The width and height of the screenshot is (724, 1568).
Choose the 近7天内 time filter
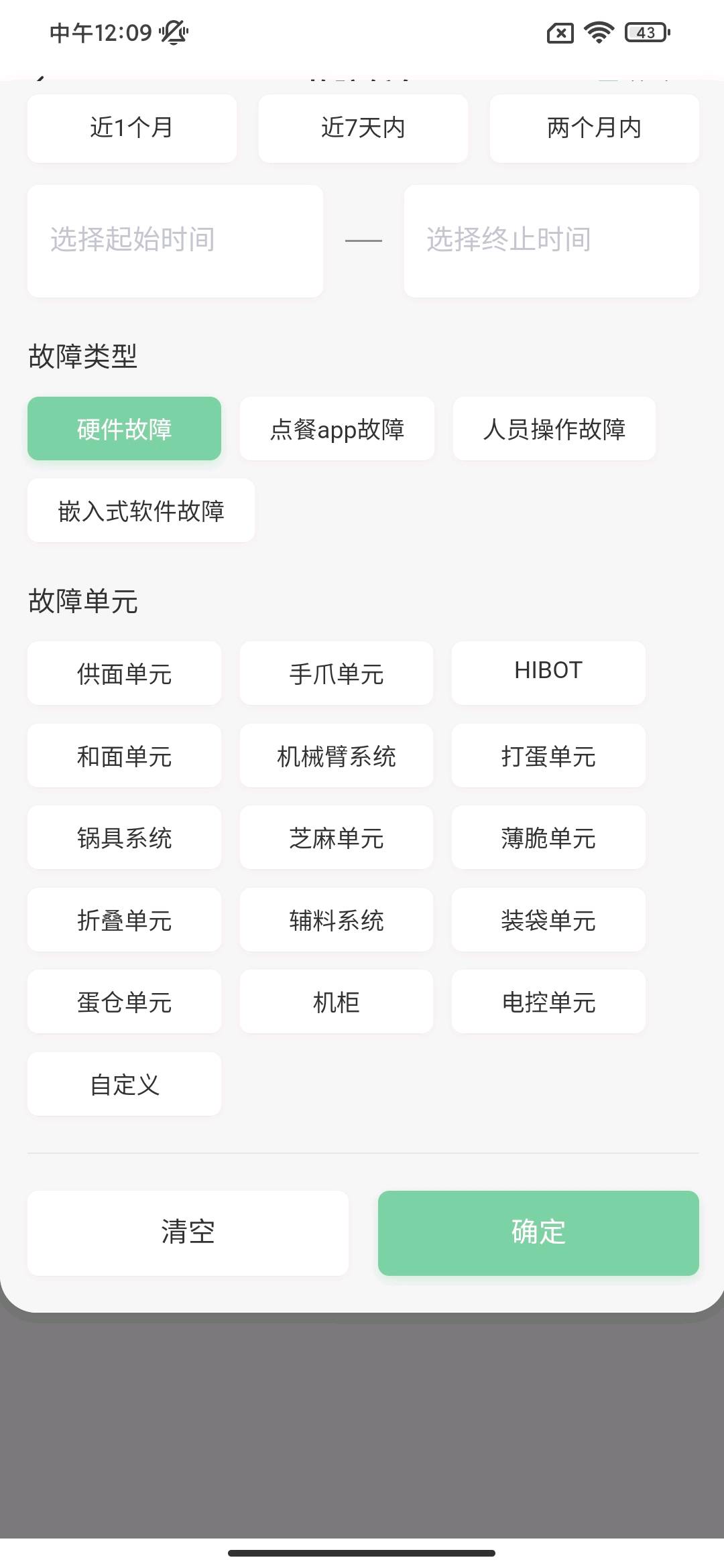[x=363, y=128]
